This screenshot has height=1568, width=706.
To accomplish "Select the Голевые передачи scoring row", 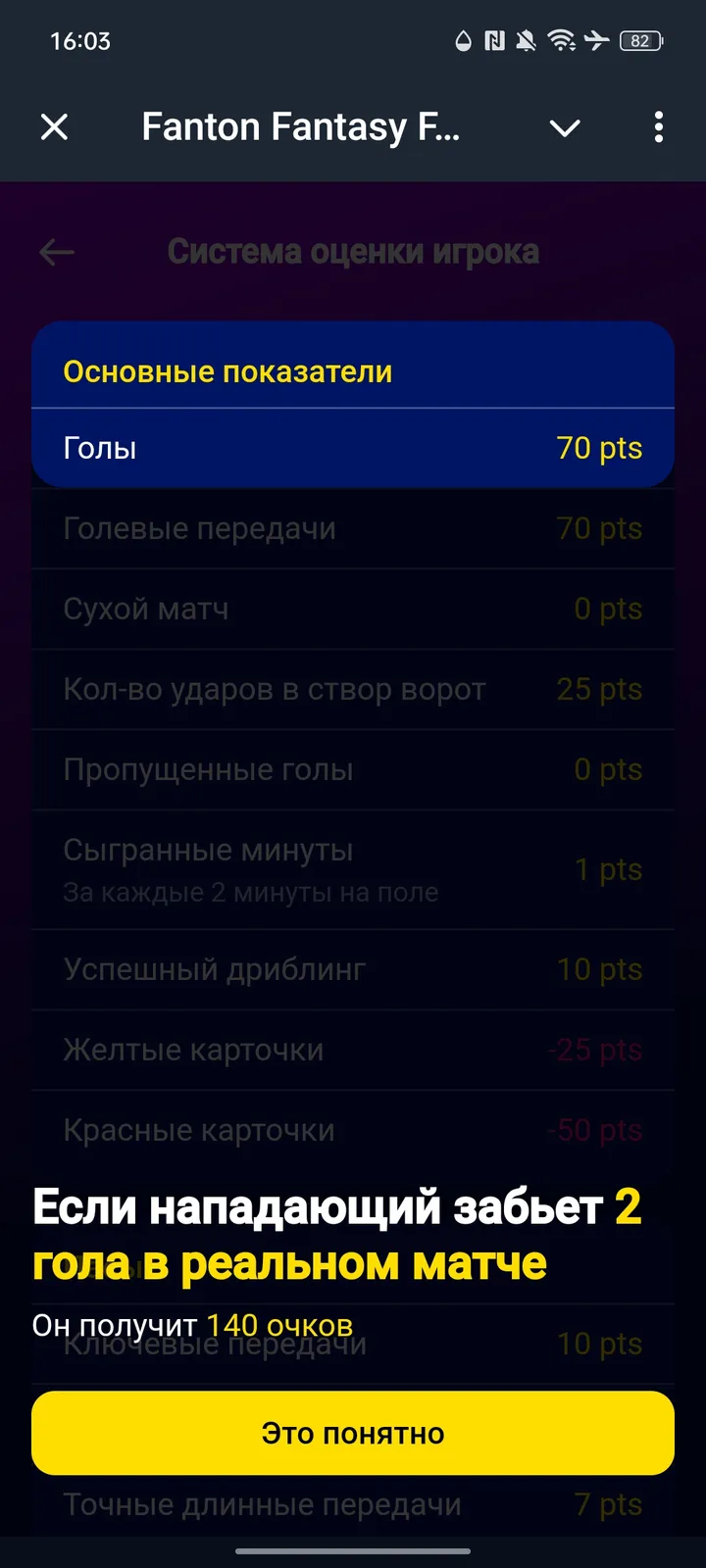I will click(x=353, y=528).
